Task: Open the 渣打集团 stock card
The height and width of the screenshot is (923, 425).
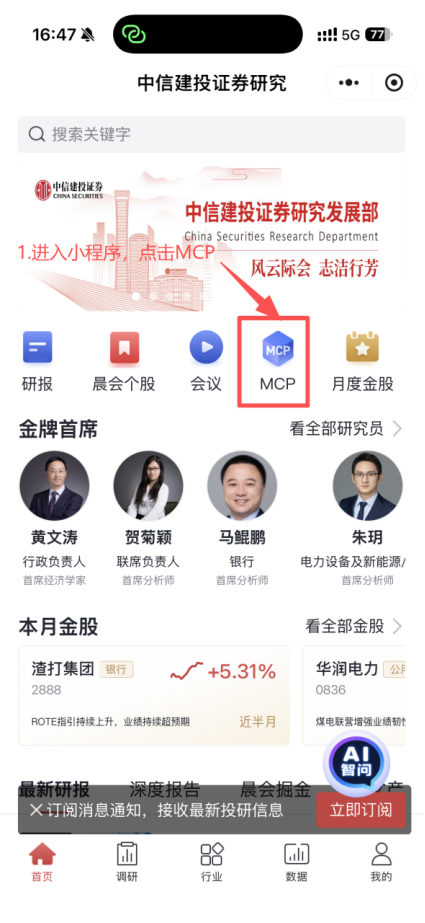Action: (x=154, y=695)
